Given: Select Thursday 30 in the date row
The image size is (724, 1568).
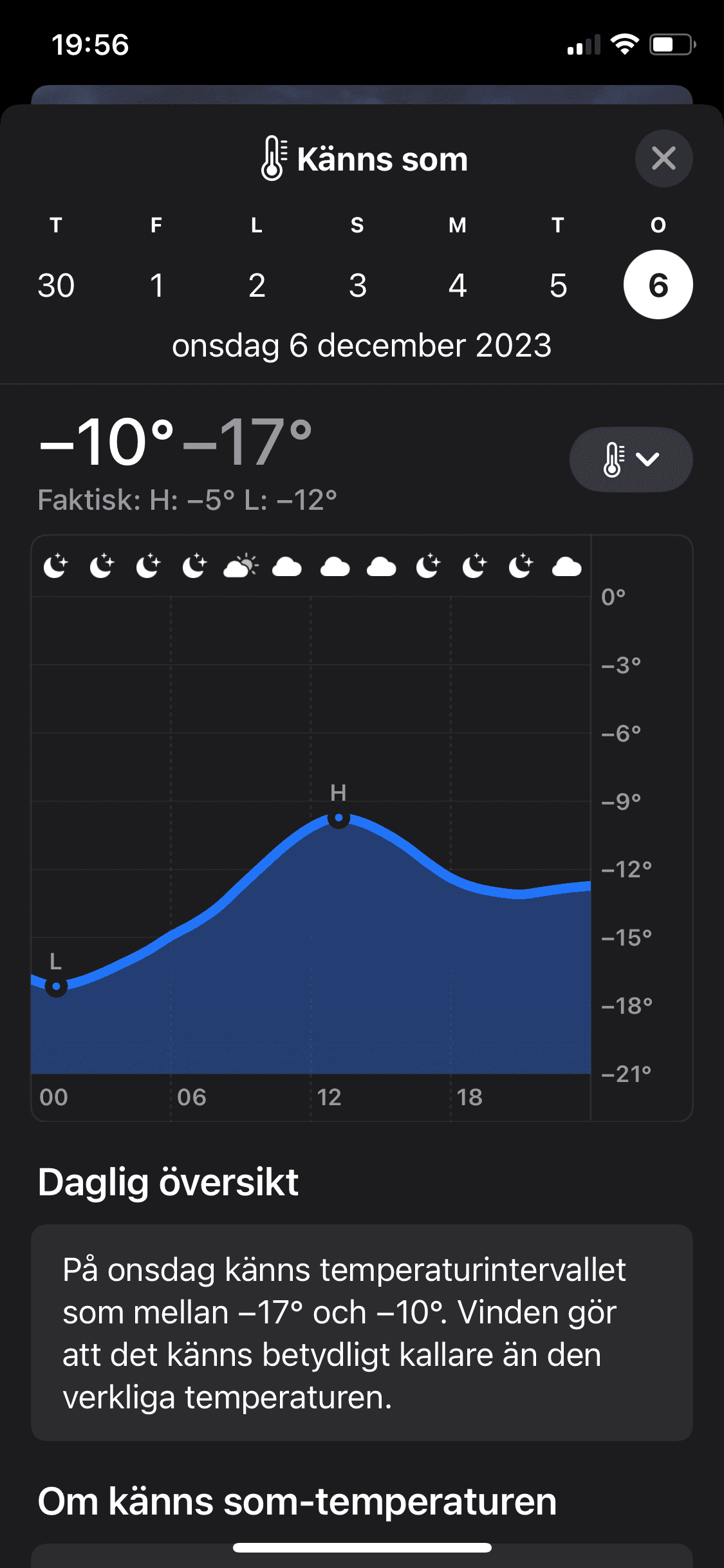Looking at the screenshot, I should click(56, 285).
